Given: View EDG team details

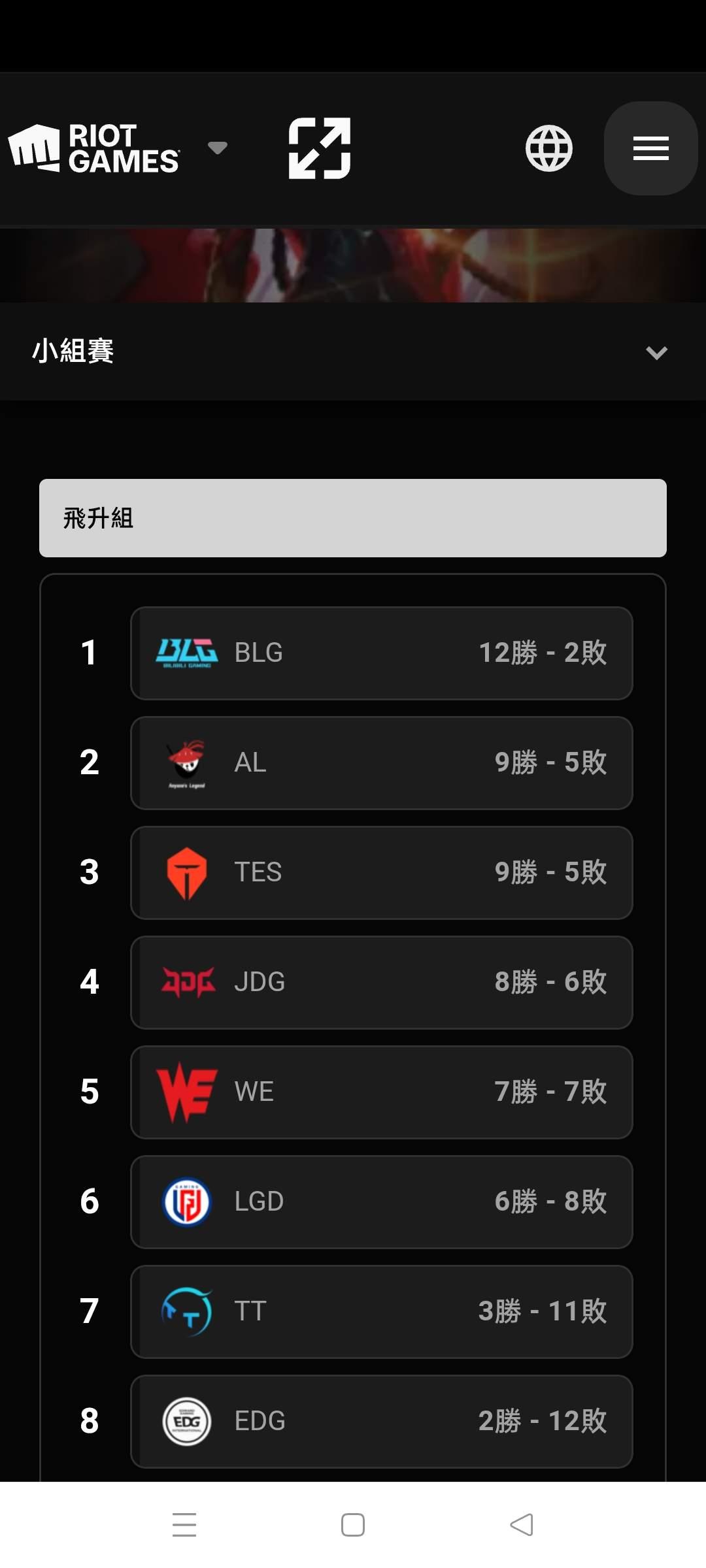Looking at the screenshot, I should [382, 1422].
